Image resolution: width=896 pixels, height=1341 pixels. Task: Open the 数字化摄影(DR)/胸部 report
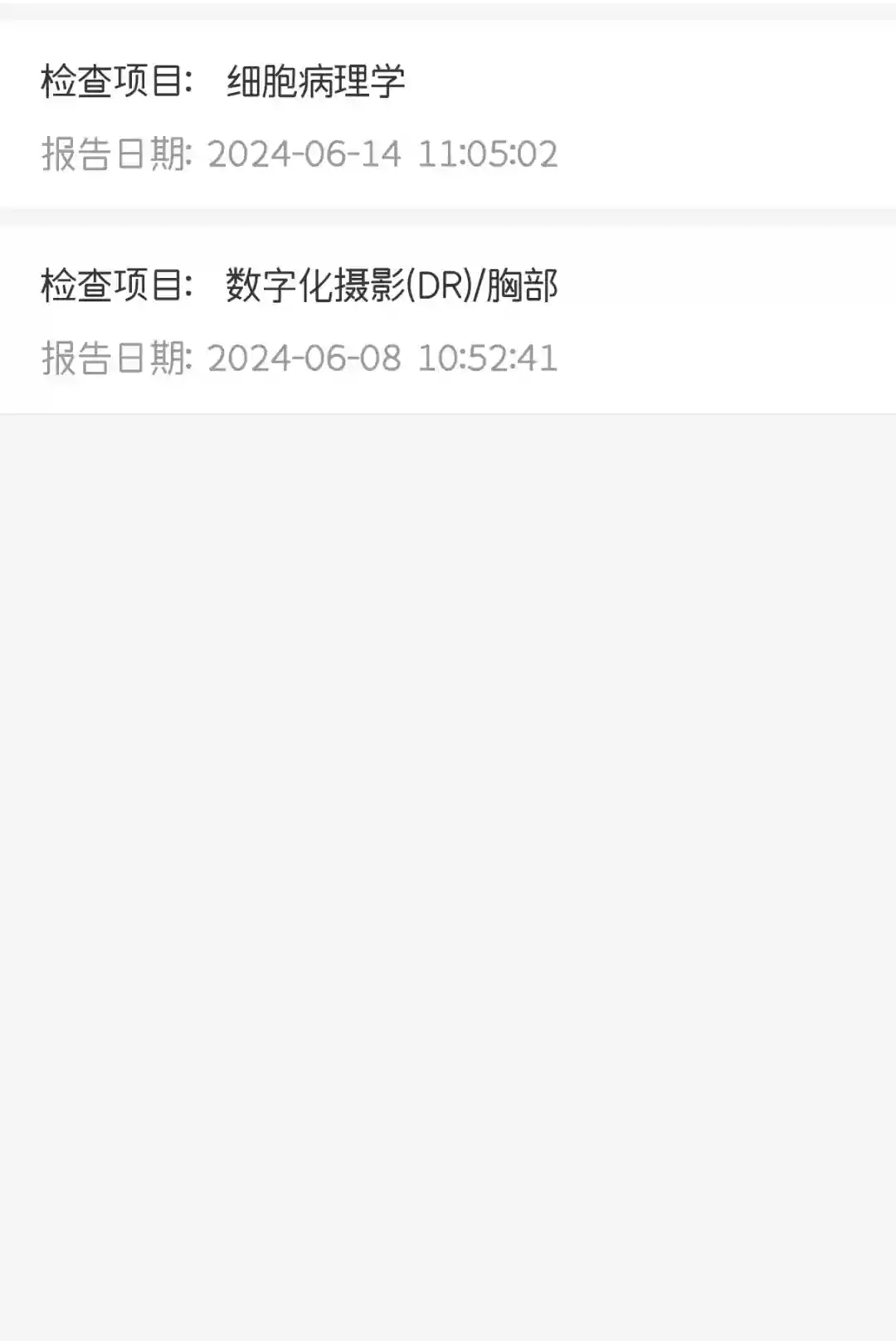(x=448, y=319)
